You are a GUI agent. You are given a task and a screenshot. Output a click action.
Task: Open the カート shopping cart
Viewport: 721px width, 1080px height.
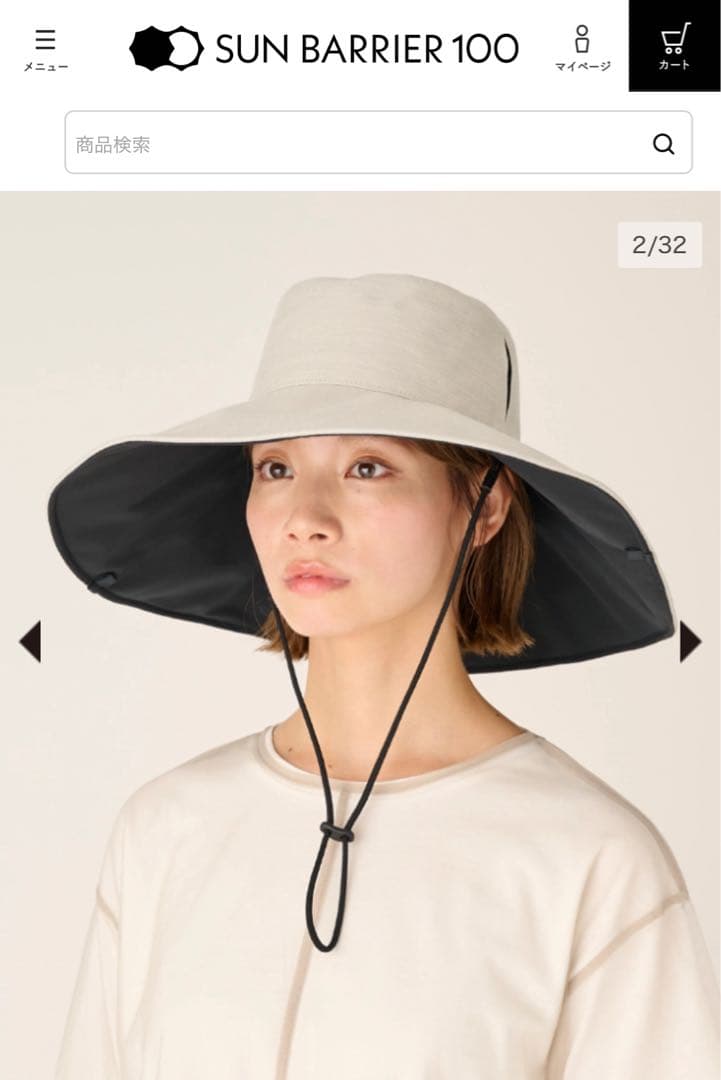coord(674,46)
